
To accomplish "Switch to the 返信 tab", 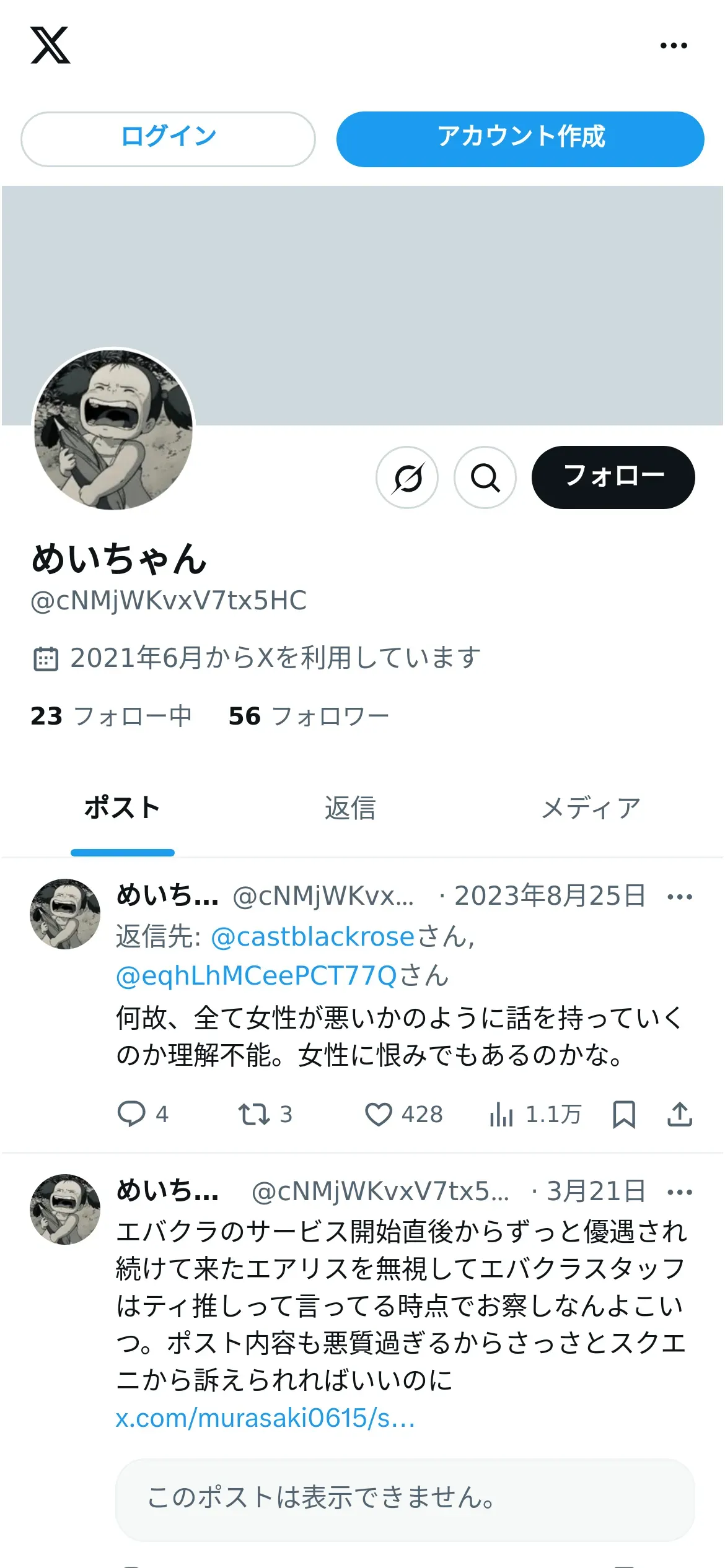I will [351, 808].
